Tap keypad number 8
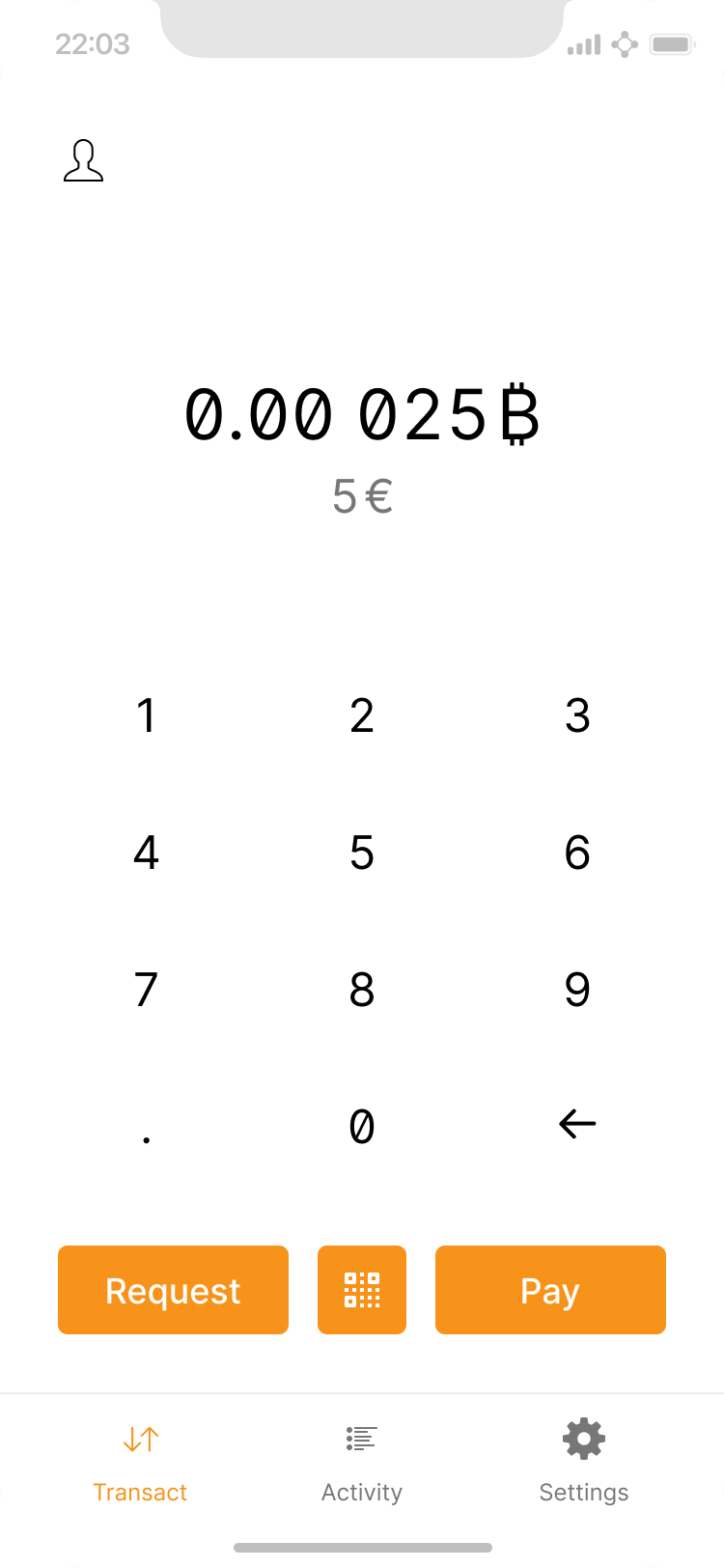Image resolution: width=724 pixels, height=1568 pixels. 362,990
